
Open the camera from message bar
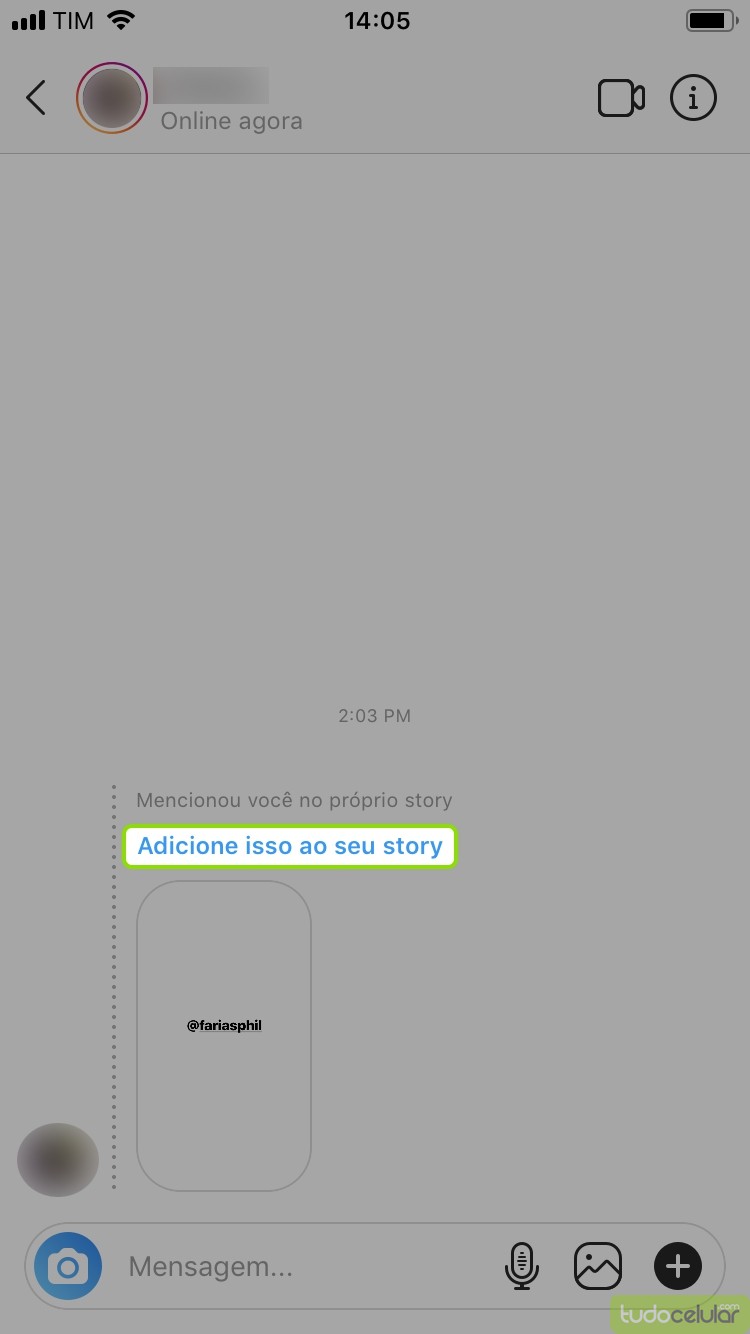68,1267
